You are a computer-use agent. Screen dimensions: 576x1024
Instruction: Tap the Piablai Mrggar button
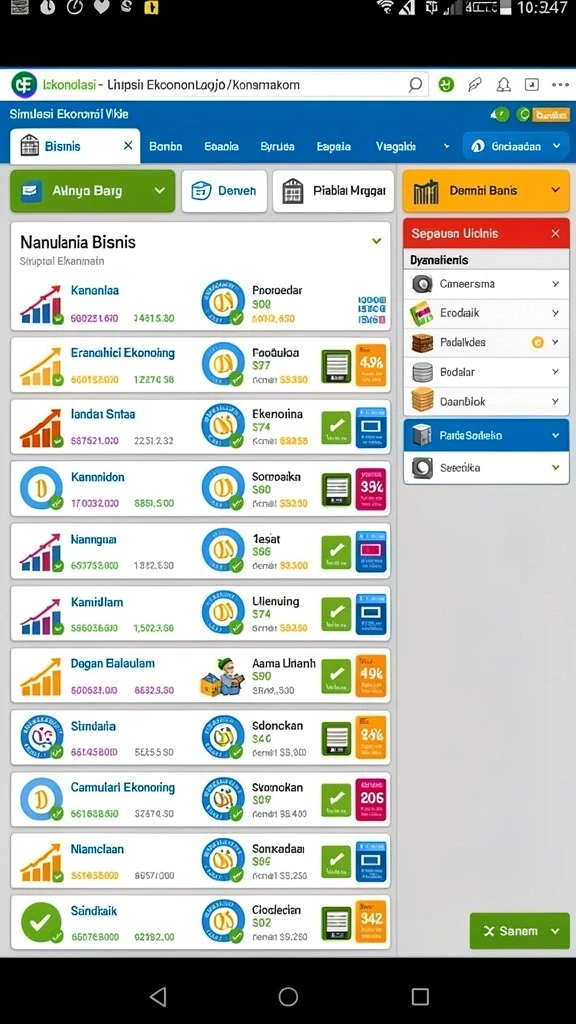pos(333,191)
